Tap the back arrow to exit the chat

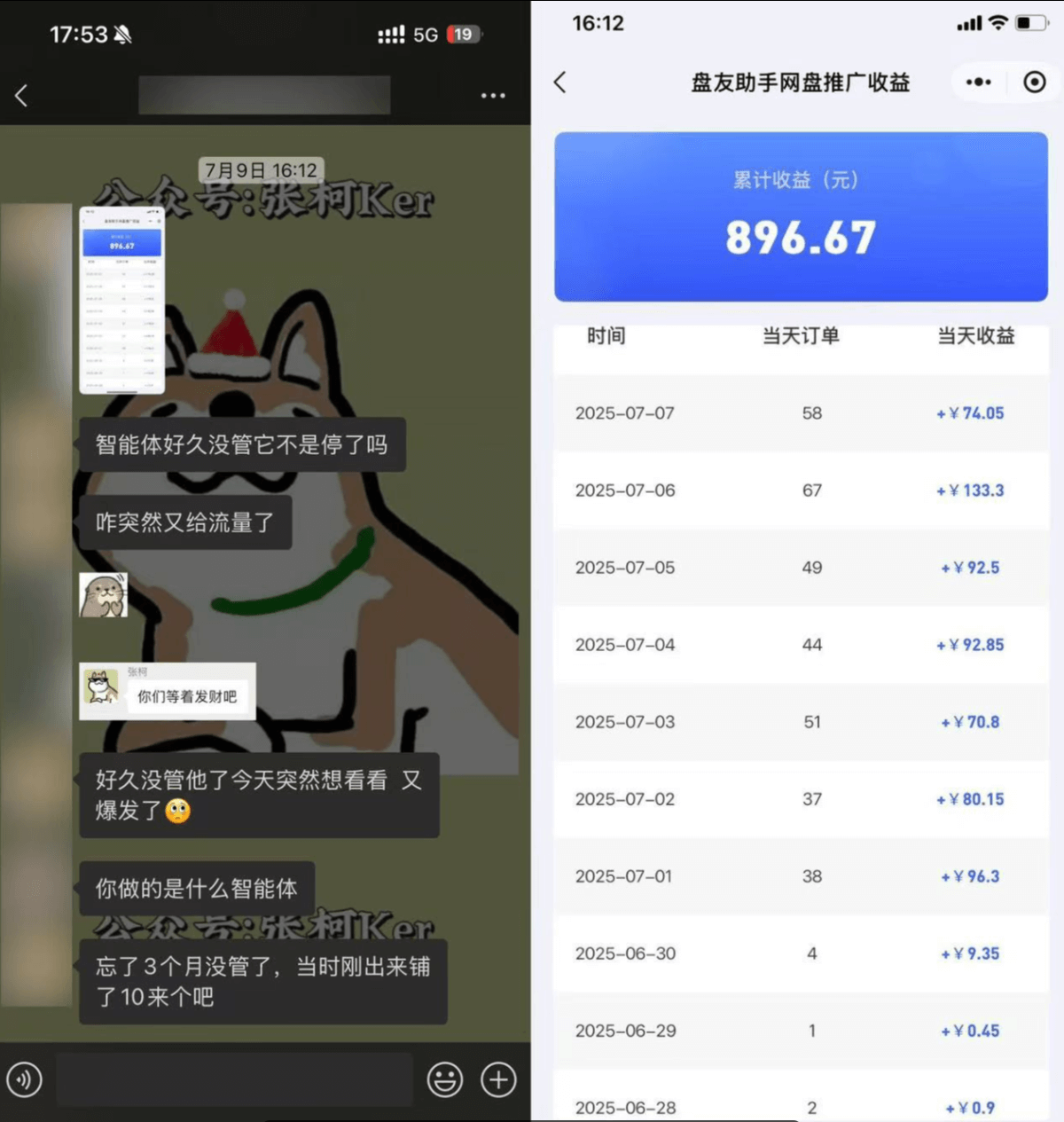coord(21,95)
